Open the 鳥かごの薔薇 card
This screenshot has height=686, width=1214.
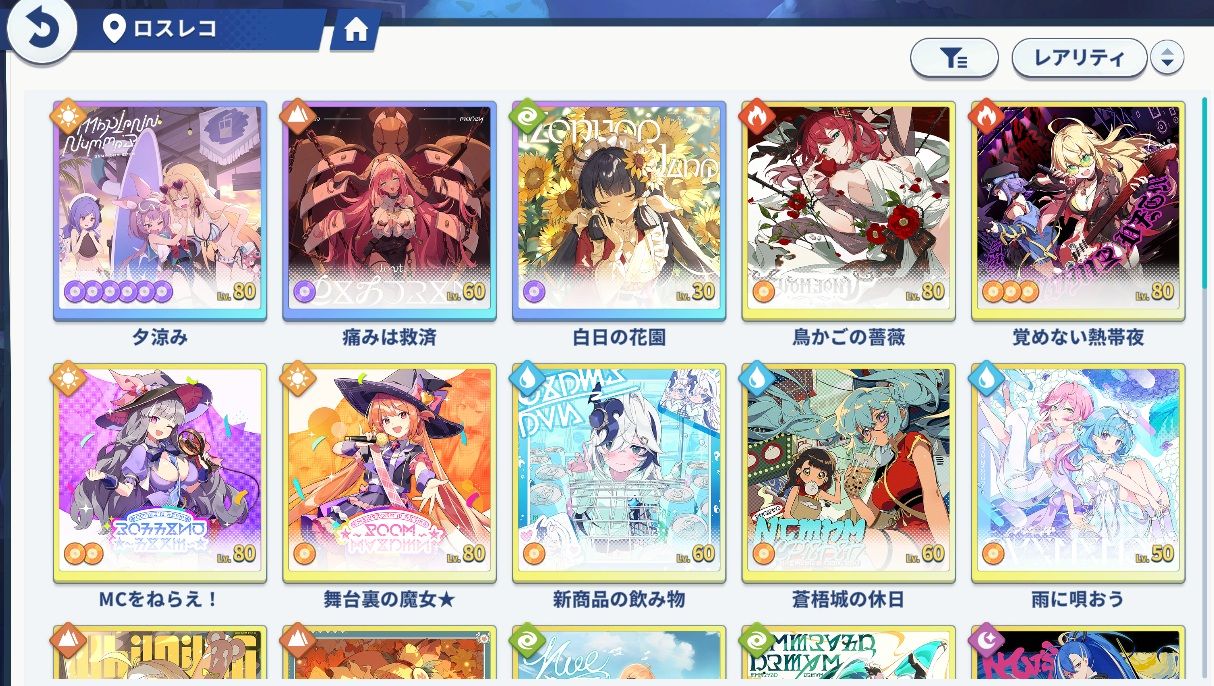[849, 209]
